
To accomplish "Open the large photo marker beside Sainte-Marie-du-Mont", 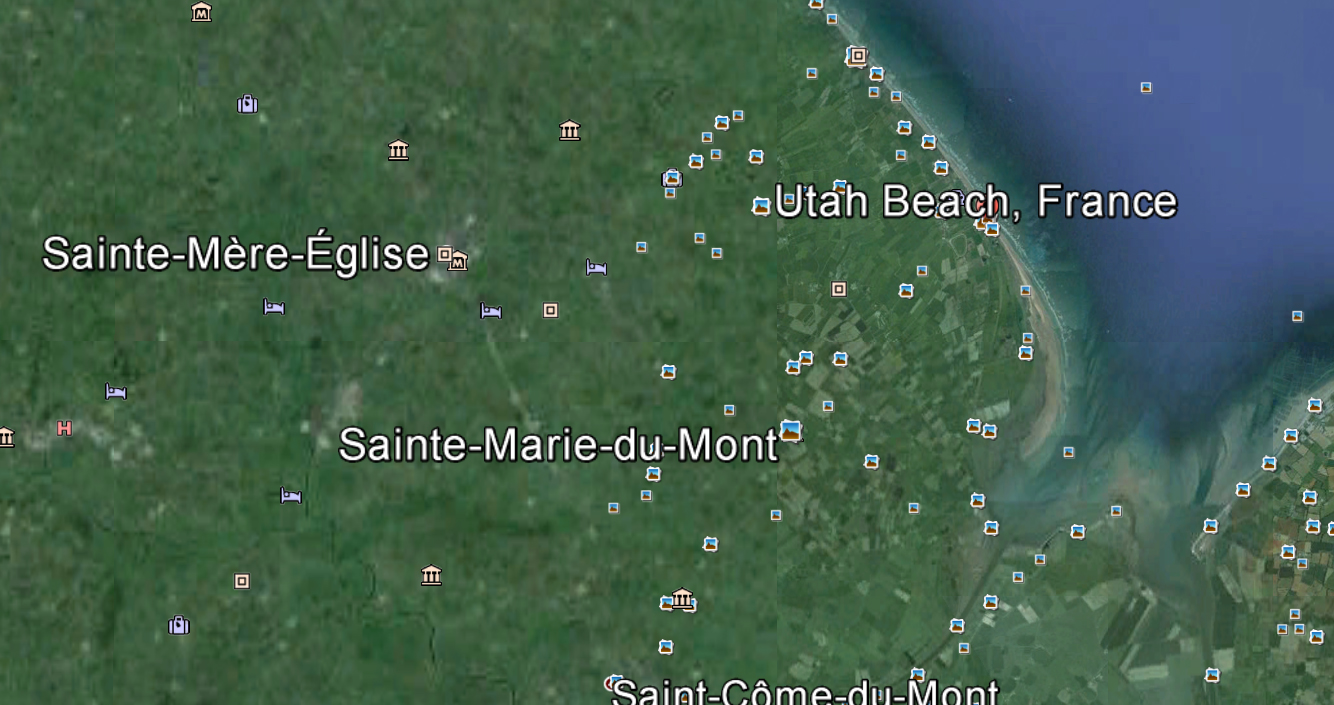I will (791, 431).
